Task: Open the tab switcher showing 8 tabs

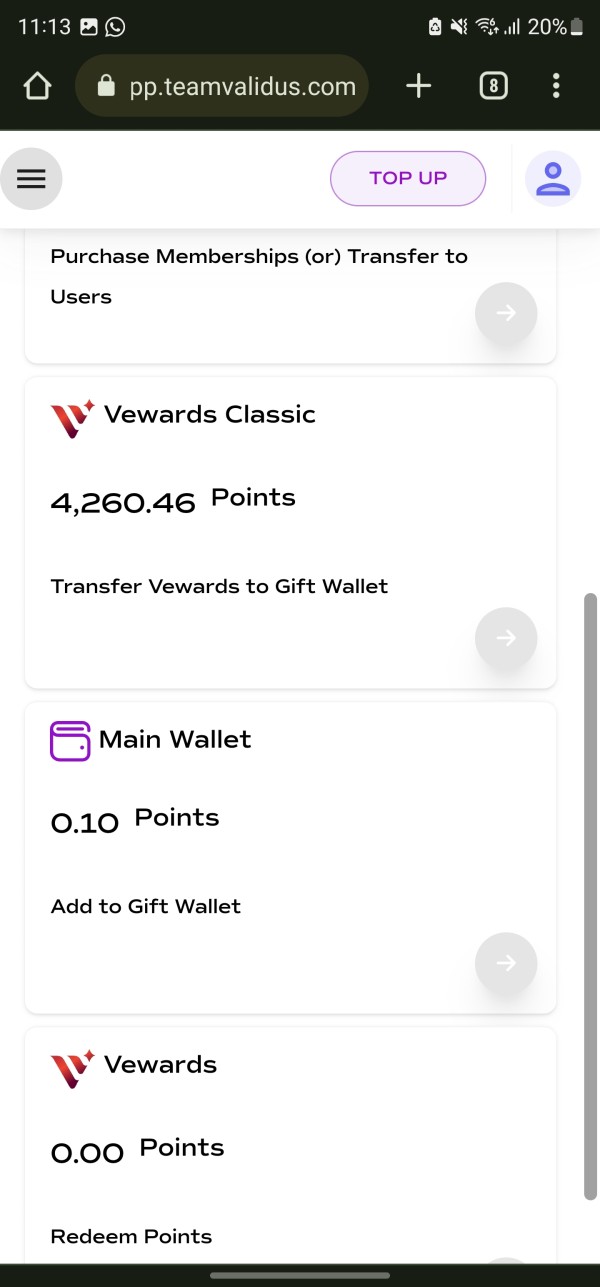Action: pyautogui.click(x=493, y=87)
